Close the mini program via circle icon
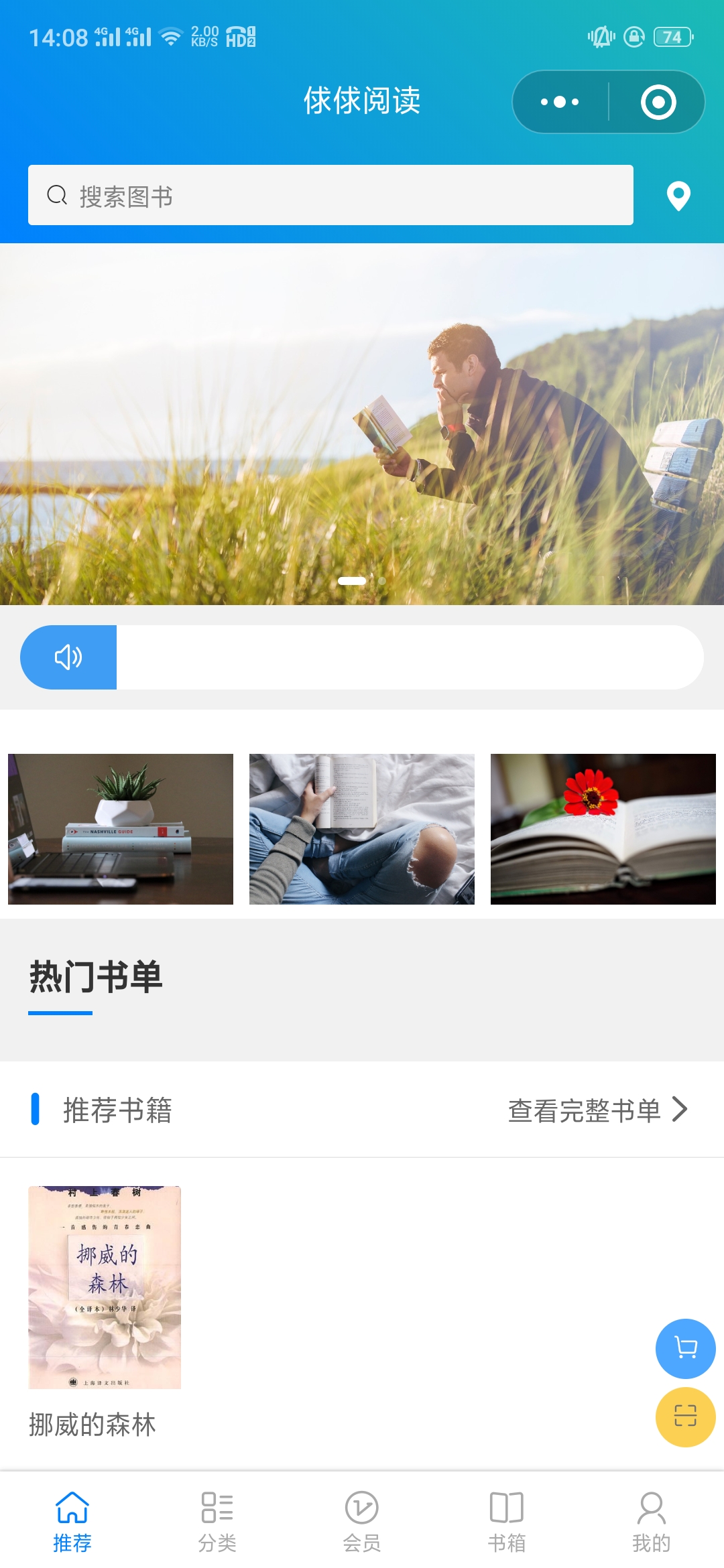Image resolution: width=724 pixels, height=1568 pixels. coord(658,102)
